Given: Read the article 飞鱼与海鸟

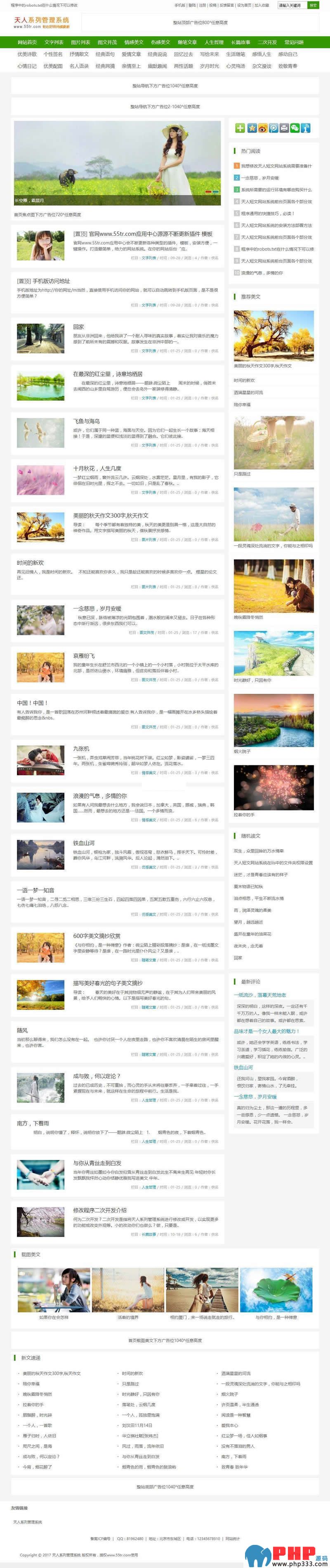Looking at the screenshot, I should (x=86, y=421).
